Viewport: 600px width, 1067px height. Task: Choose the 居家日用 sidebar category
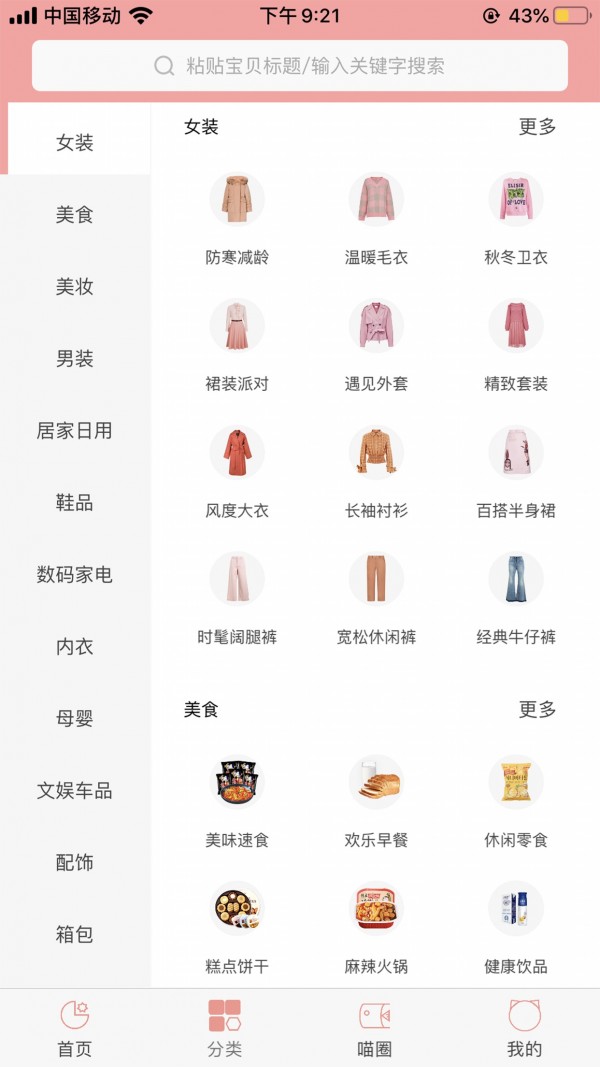(x=75, y=431)
